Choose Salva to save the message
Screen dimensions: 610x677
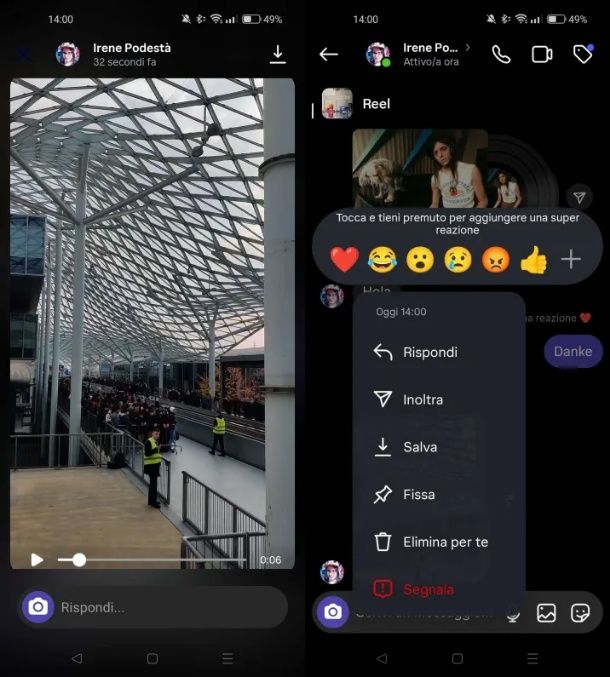pyautogui.click(x=420, y=447)
